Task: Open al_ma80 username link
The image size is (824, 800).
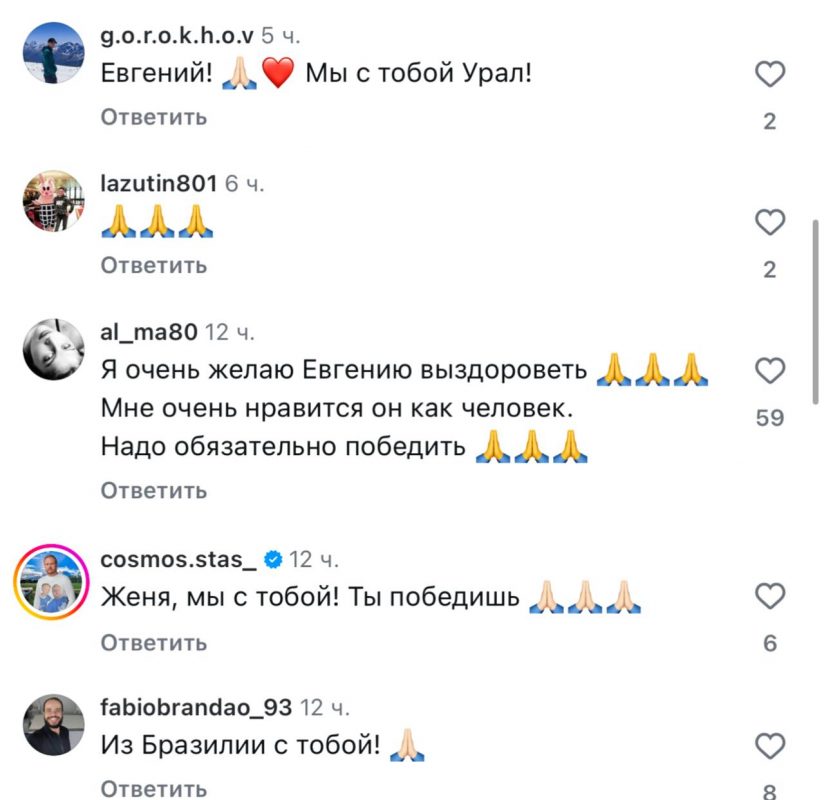Action: 149,331
